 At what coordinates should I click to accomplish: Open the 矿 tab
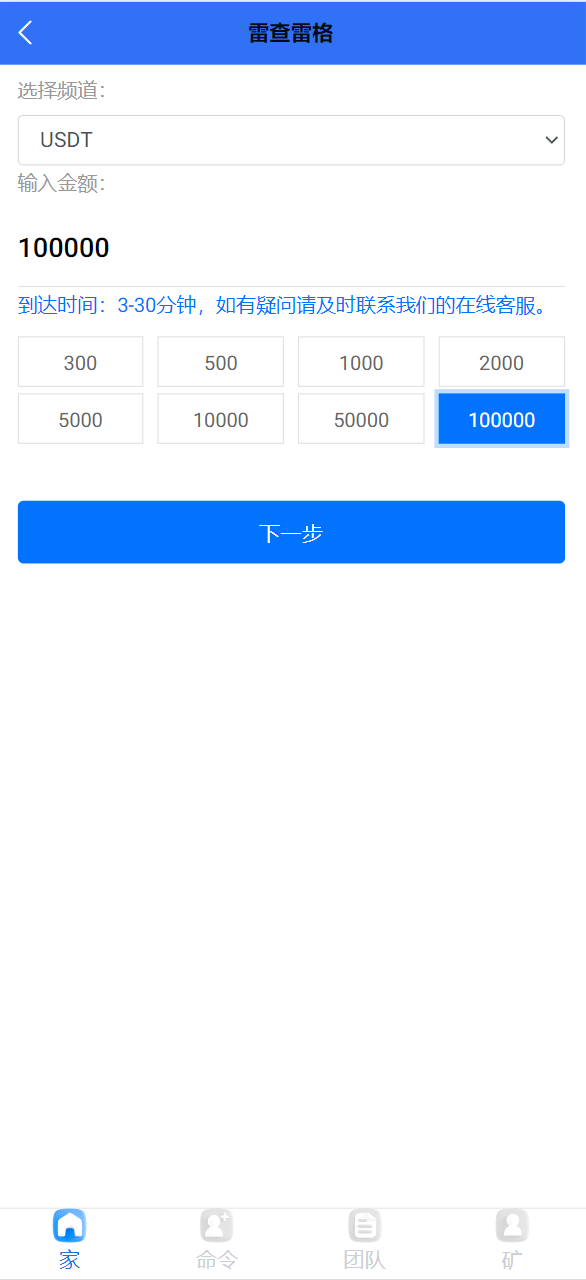512,1240
